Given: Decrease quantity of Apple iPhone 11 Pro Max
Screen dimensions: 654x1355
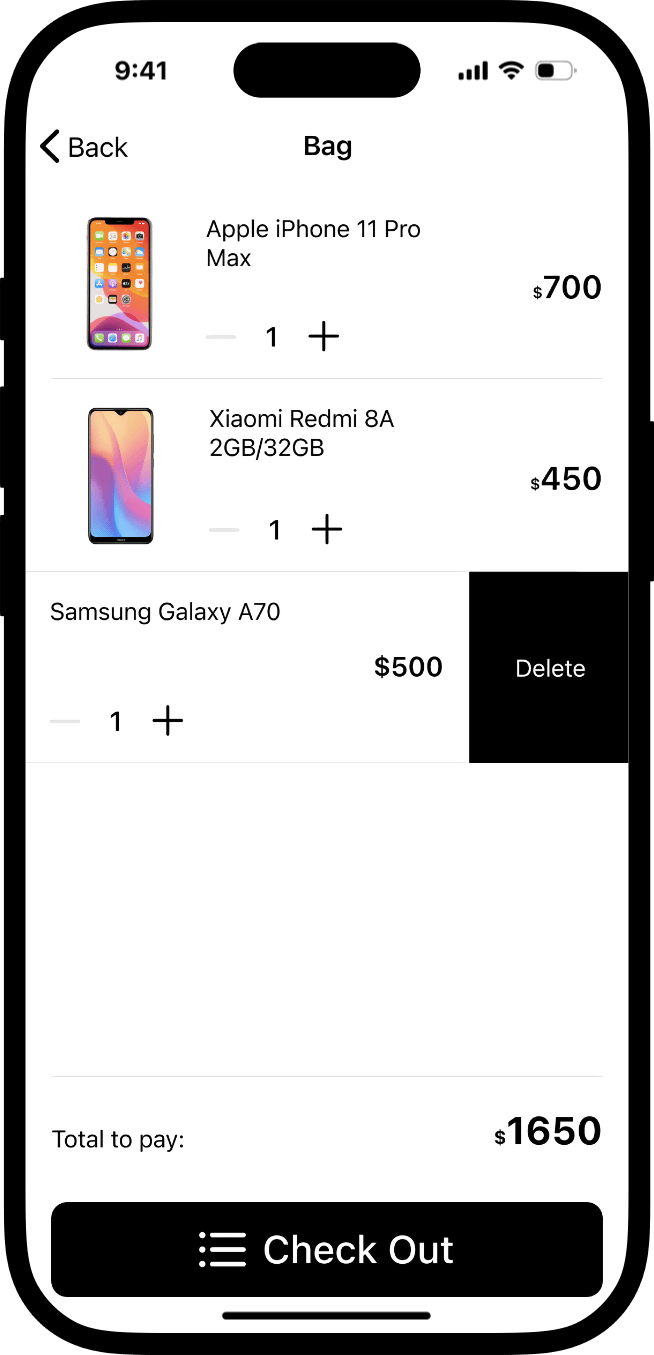Looking at the screenshot, I should click(221, 337).
